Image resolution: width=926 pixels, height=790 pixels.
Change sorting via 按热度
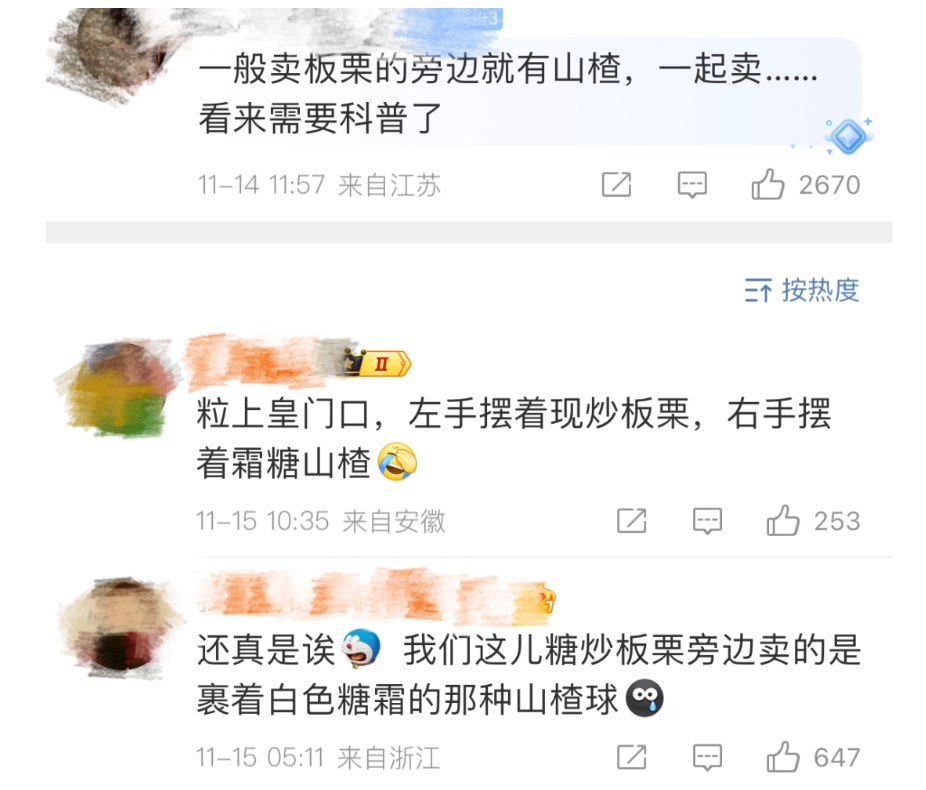coord(802,291)
